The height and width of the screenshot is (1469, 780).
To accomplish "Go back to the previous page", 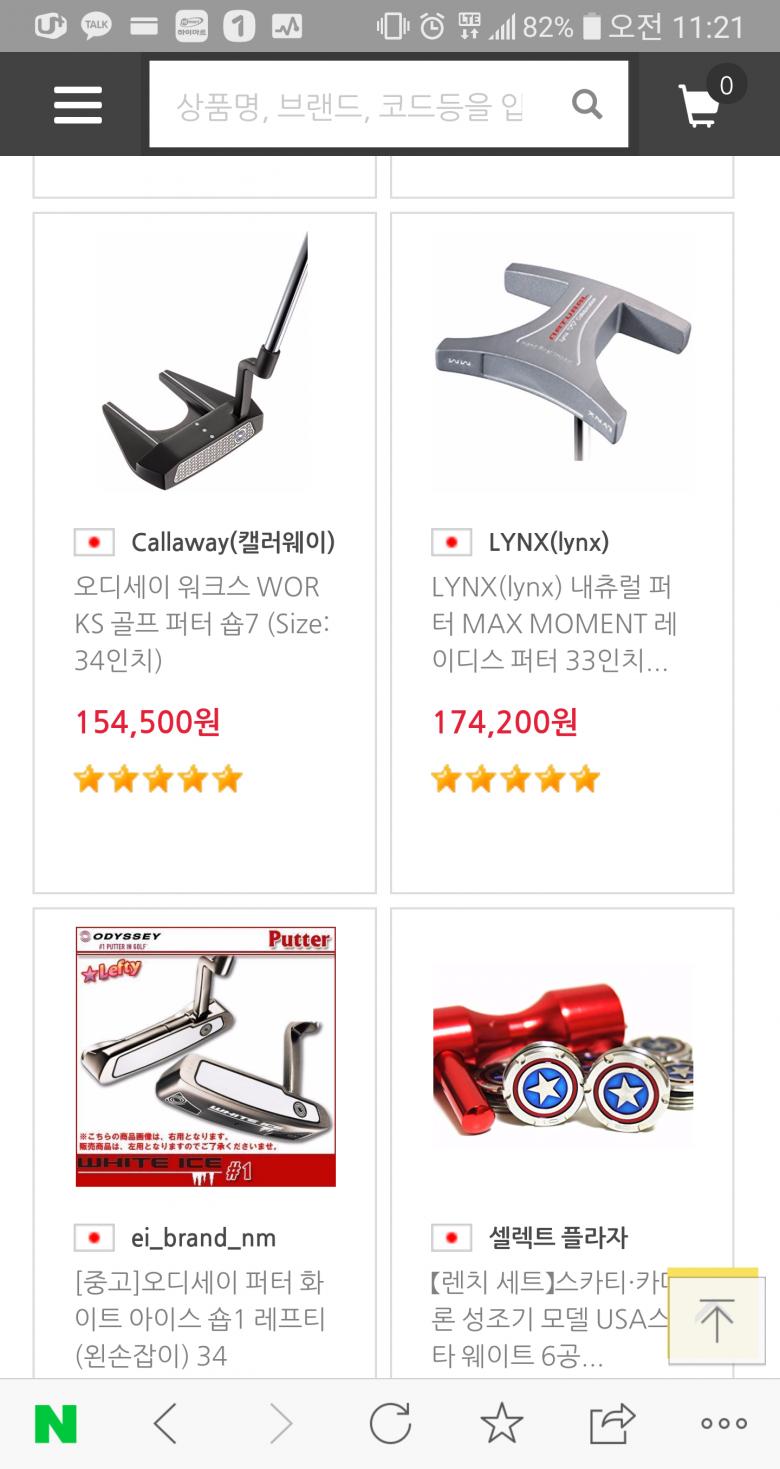I will pyautogui.click(x=166, y=1424).
